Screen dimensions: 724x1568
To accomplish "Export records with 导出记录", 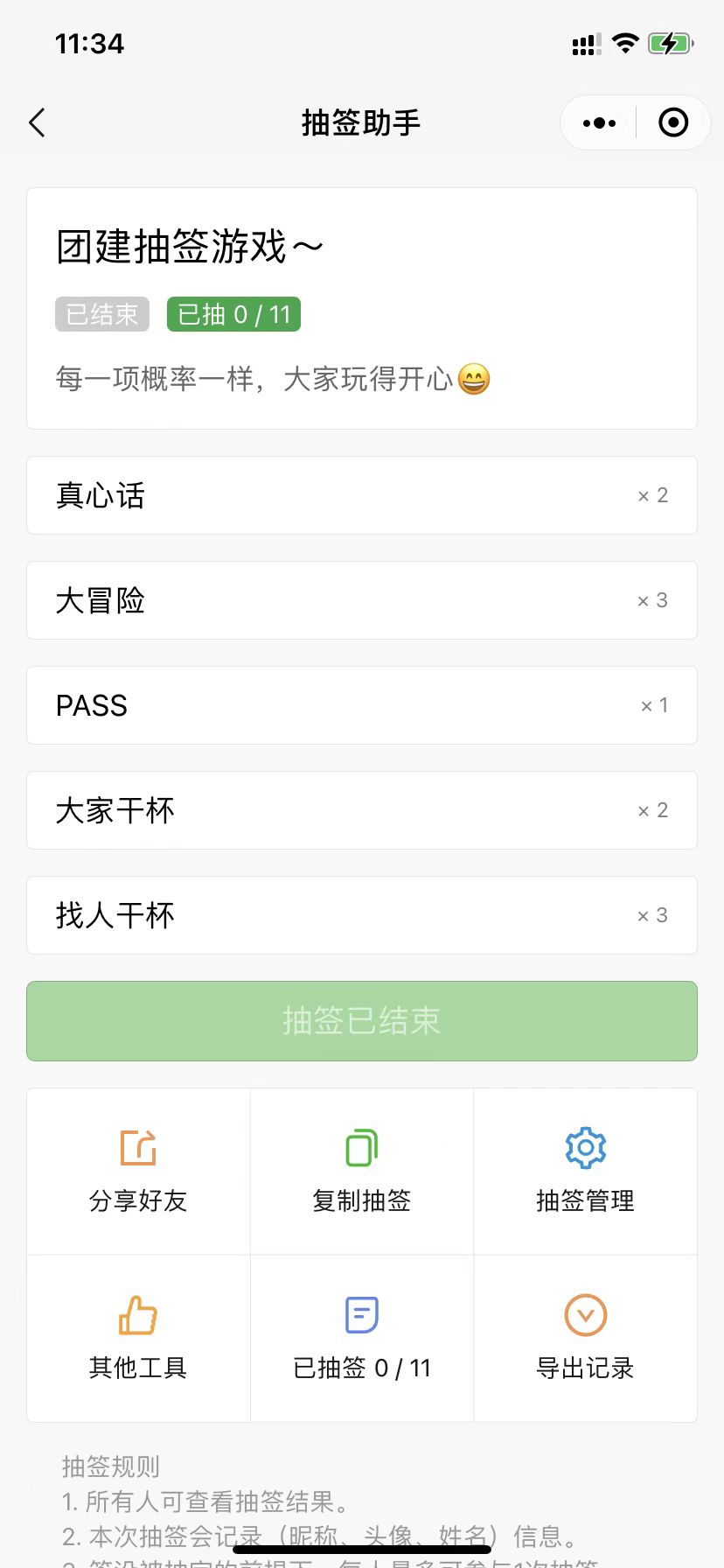I will 585,1338.
